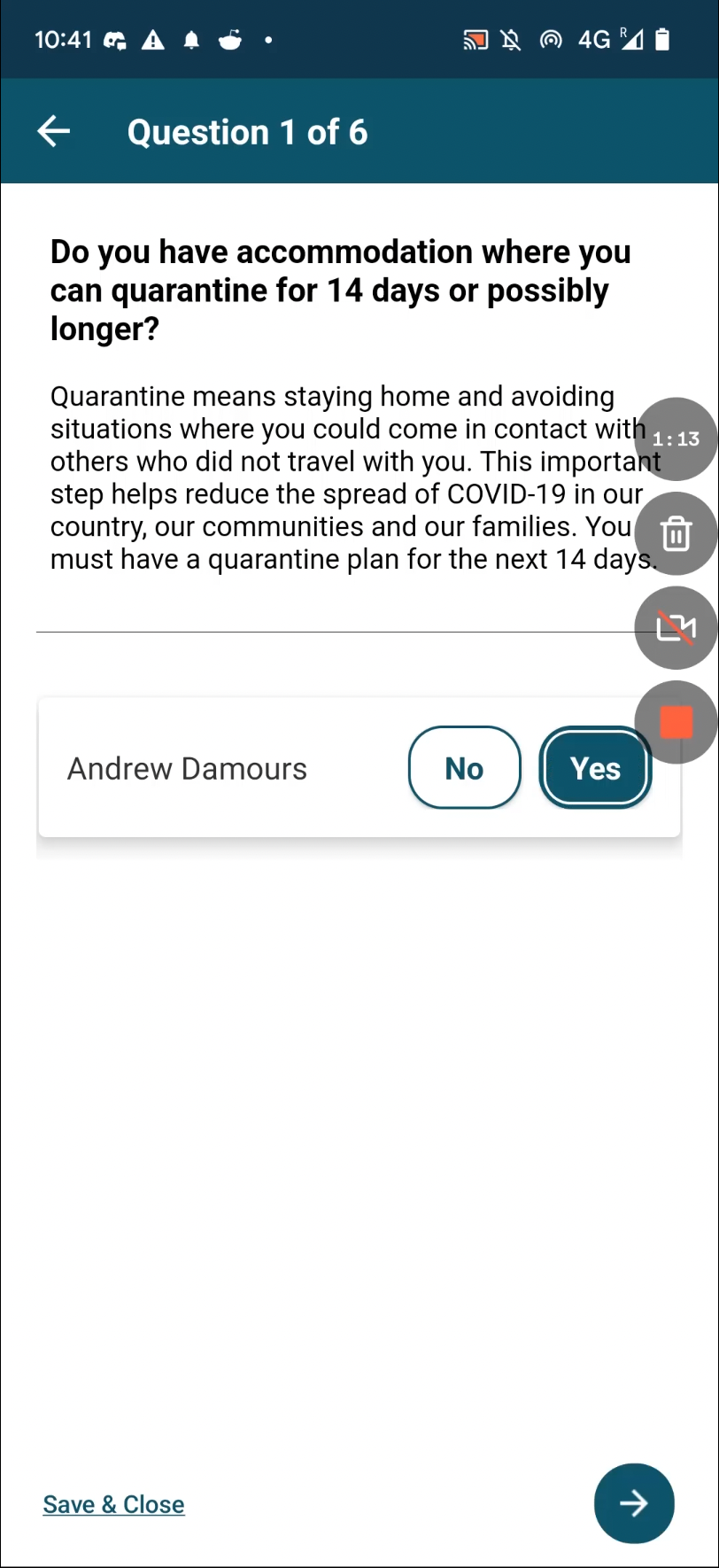The height and width of the screenshot is (1568, 719).
Task: Proceed with the next arrow button
Action: [634, 1503]
